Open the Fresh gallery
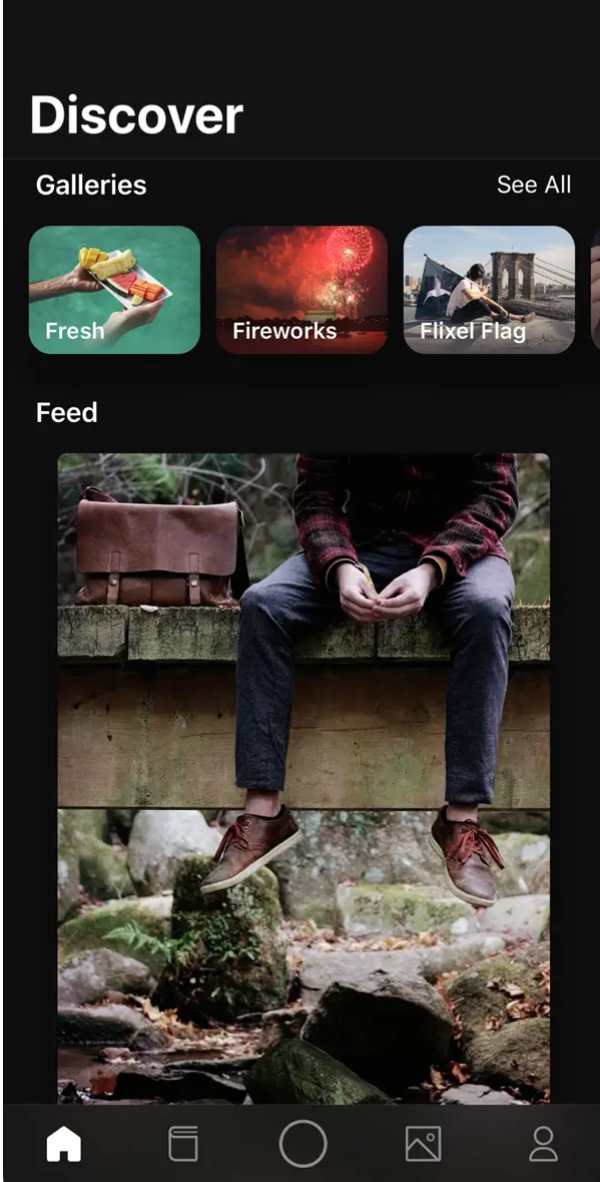The width and height of the screenshot is (600, 1182). coord(114,290)
